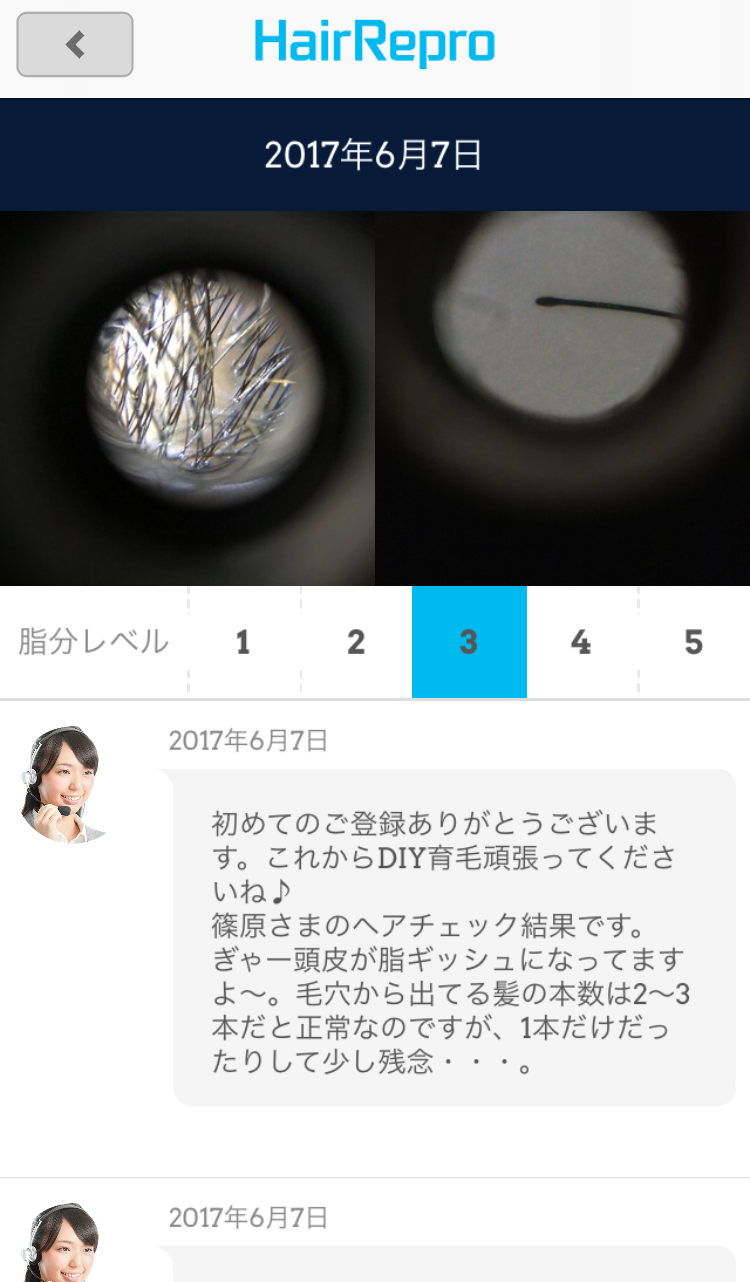
Task: Select oil level 1
Action: (243, 642)
